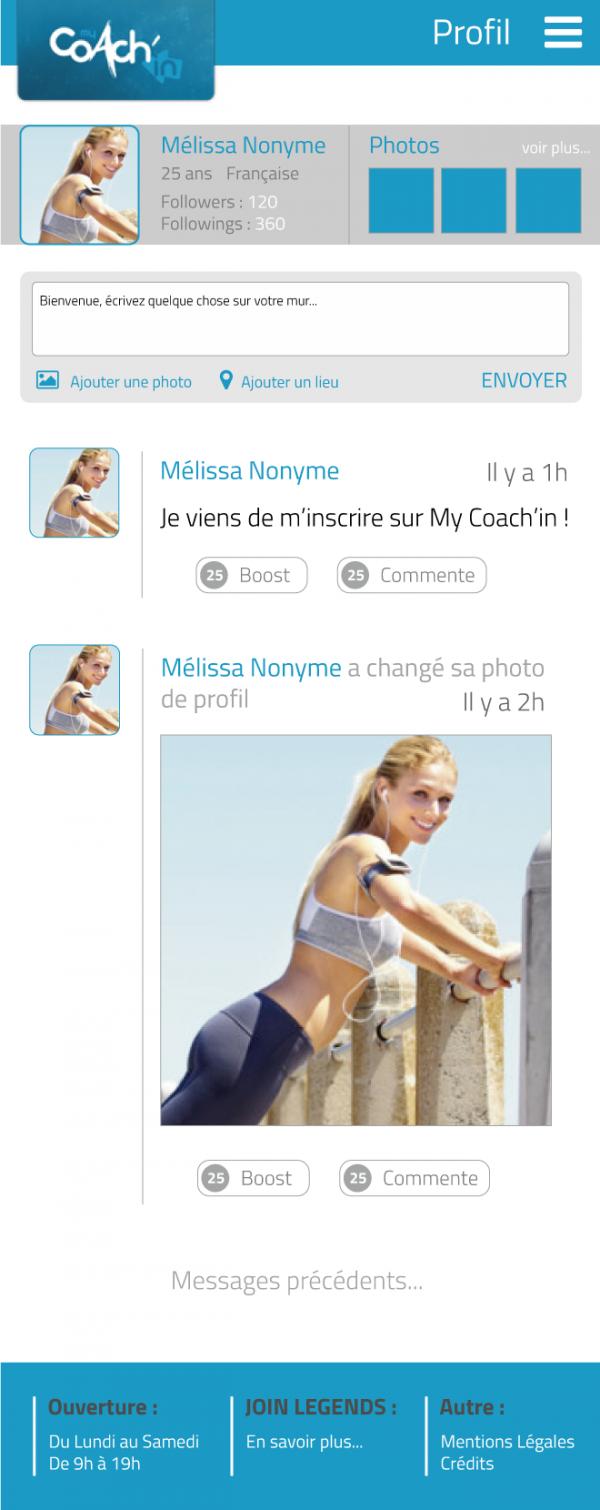This screenshot has width=600, height=1510.
Task: Open the hamburger menu
Action: click(x=562, y=32)
